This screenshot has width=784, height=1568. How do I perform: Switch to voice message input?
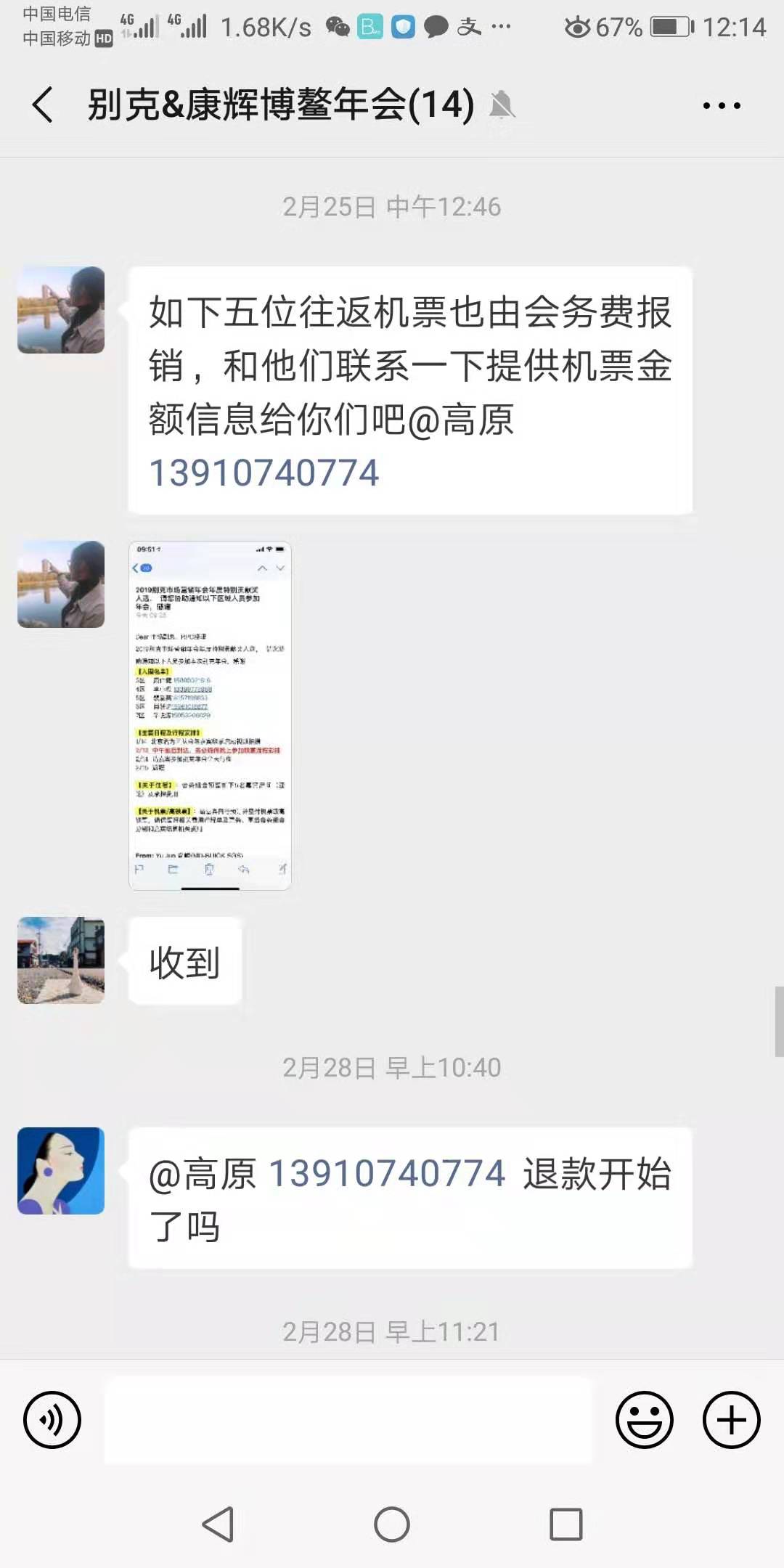pyautogui.click(x=52, y=1420)
